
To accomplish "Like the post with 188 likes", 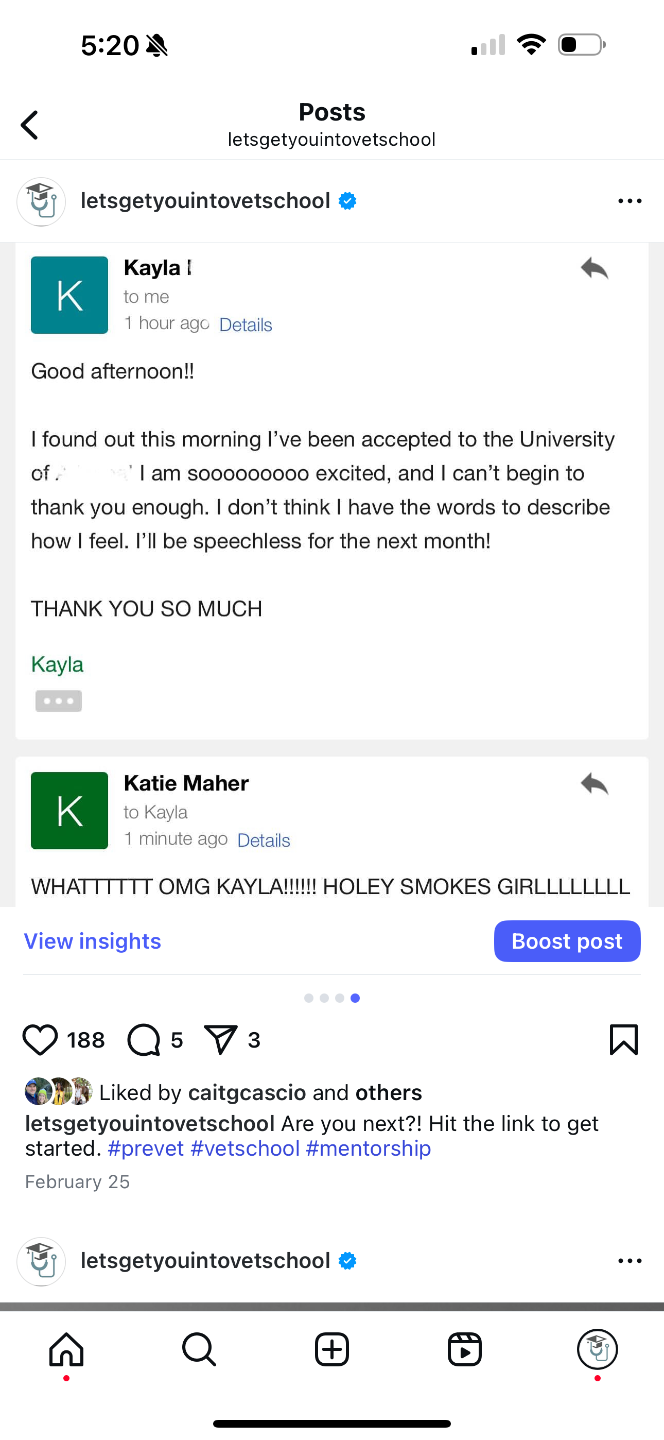I will [40, 1040].
